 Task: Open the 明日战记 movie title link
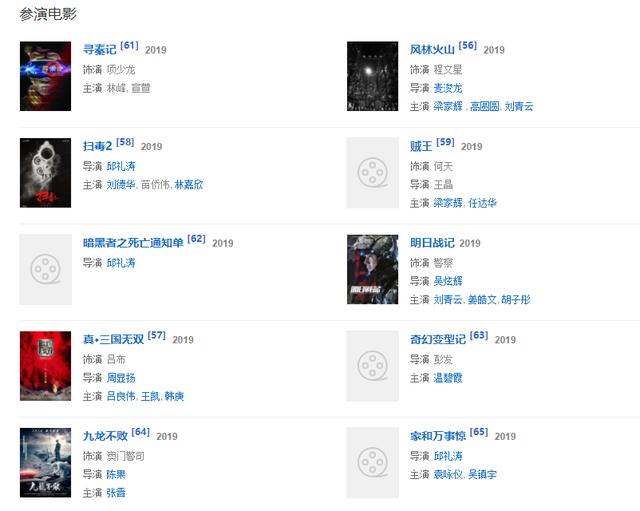click(x=432, y=243)
